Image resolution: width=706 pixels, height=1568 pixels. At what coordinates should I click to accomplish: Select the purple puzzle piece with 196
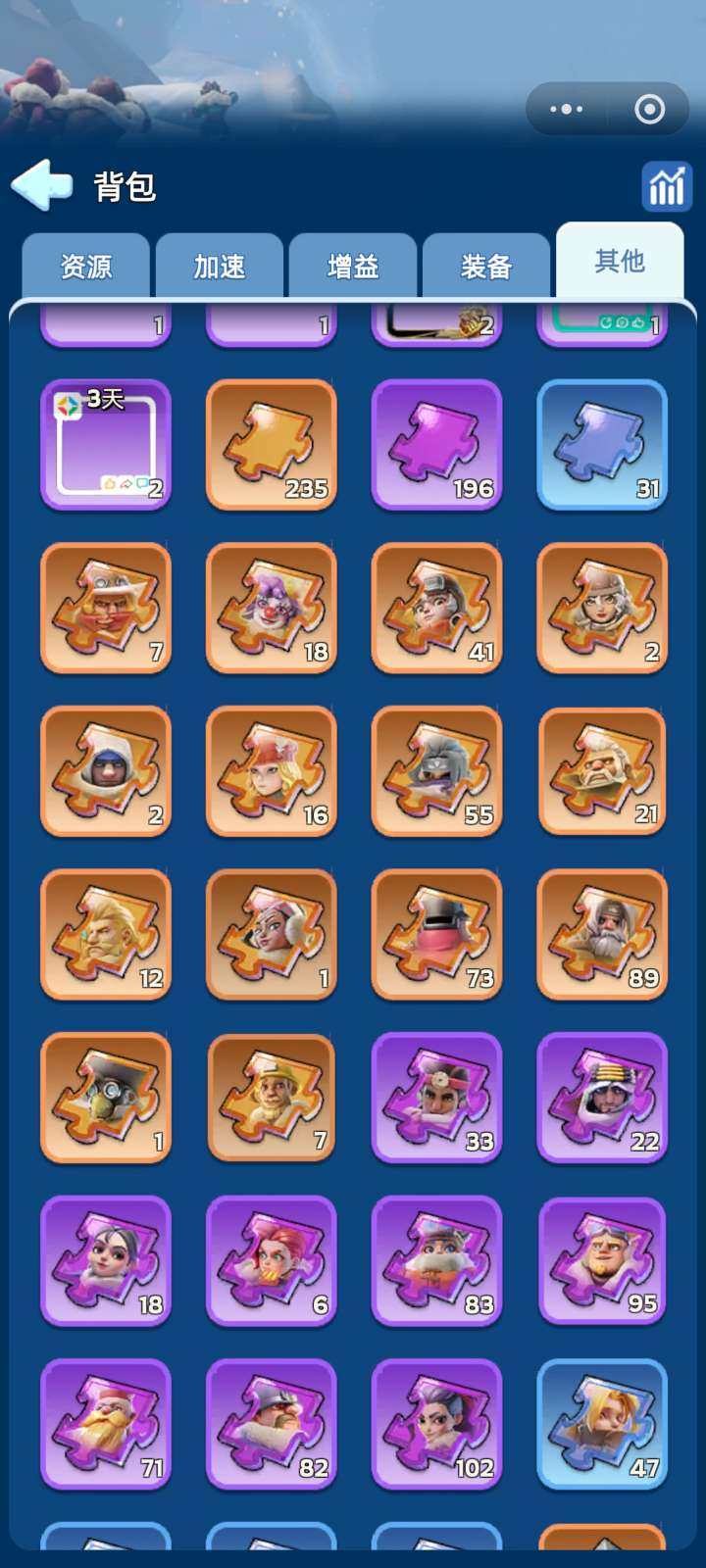click(437, 445)
